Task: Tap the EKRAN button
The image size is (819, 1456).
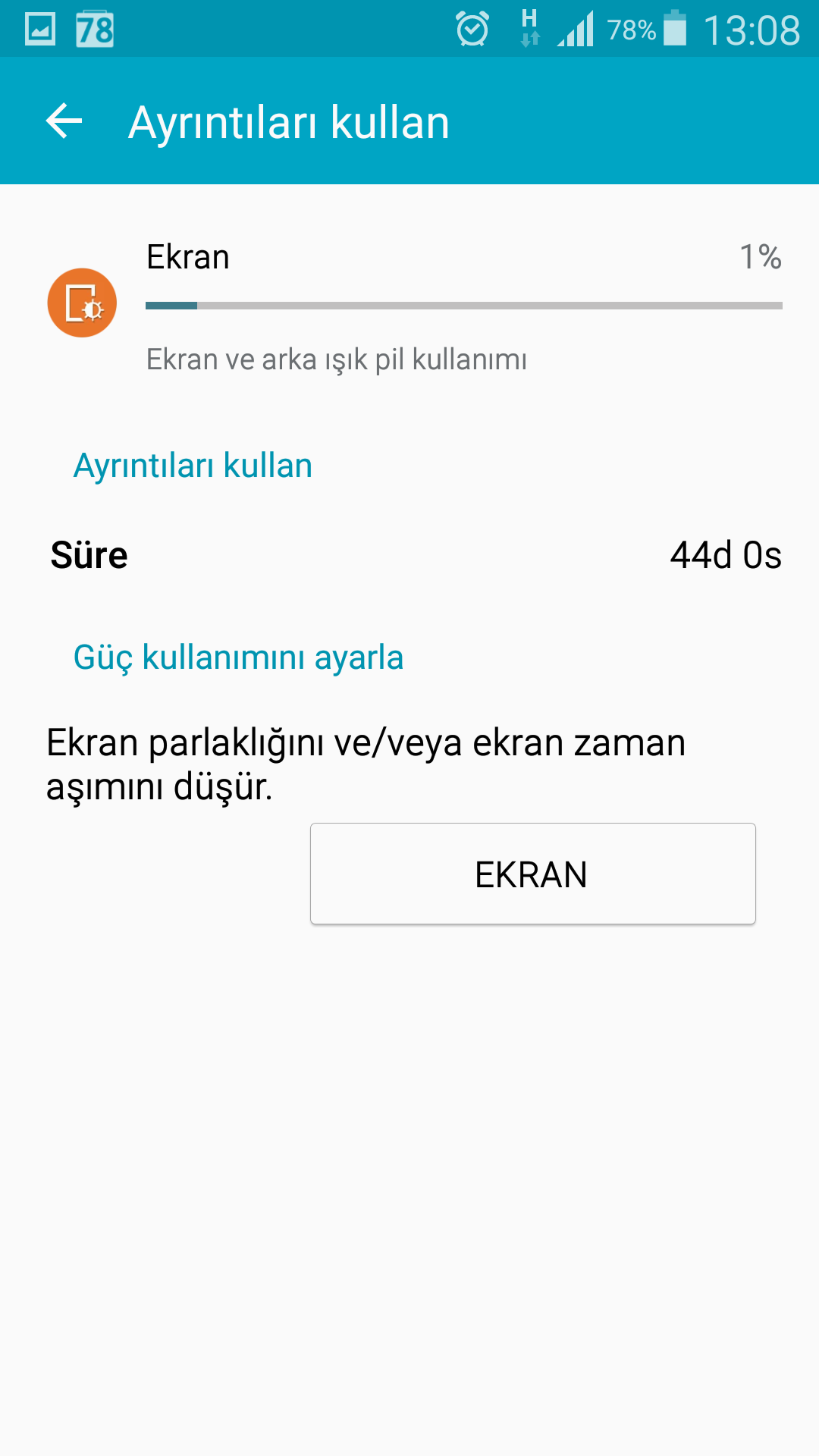Action: (532, 874)
